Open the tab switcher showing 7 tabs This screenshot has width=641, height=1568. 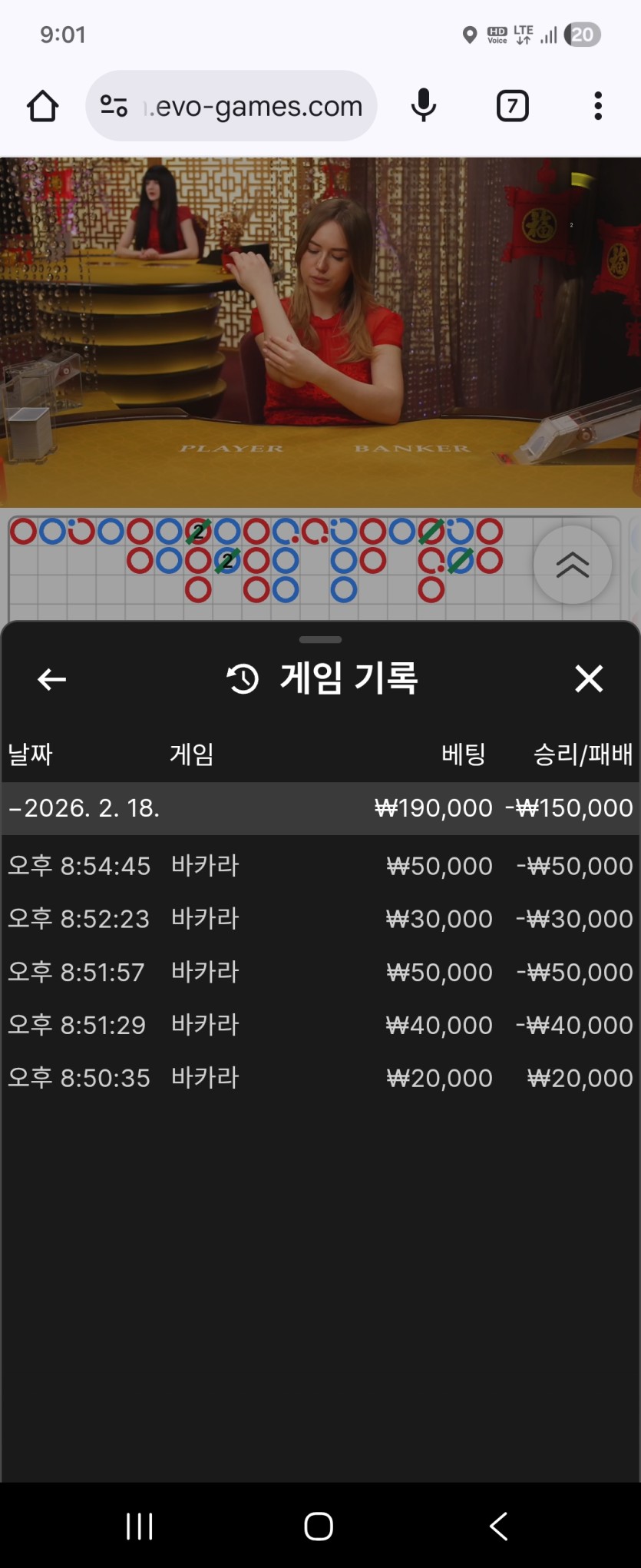coord(512,106)
